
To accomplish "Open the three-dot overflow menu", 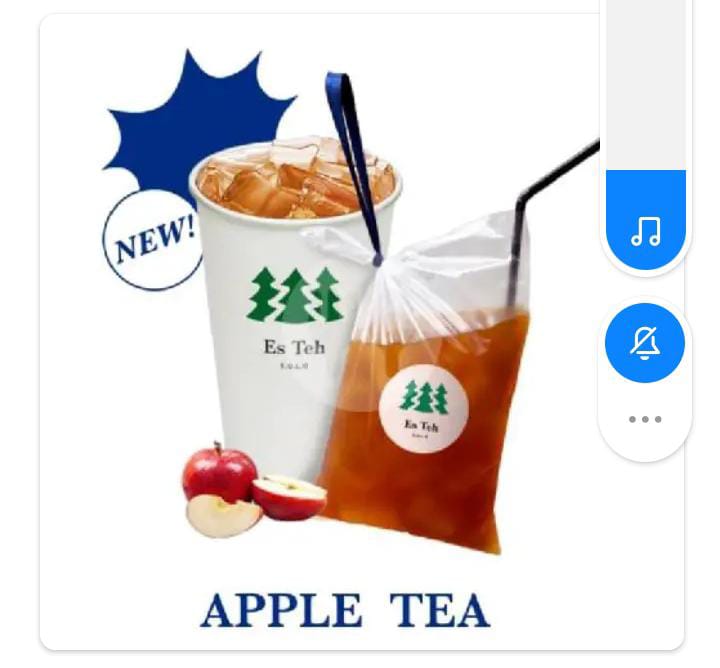I will (645, 420).
